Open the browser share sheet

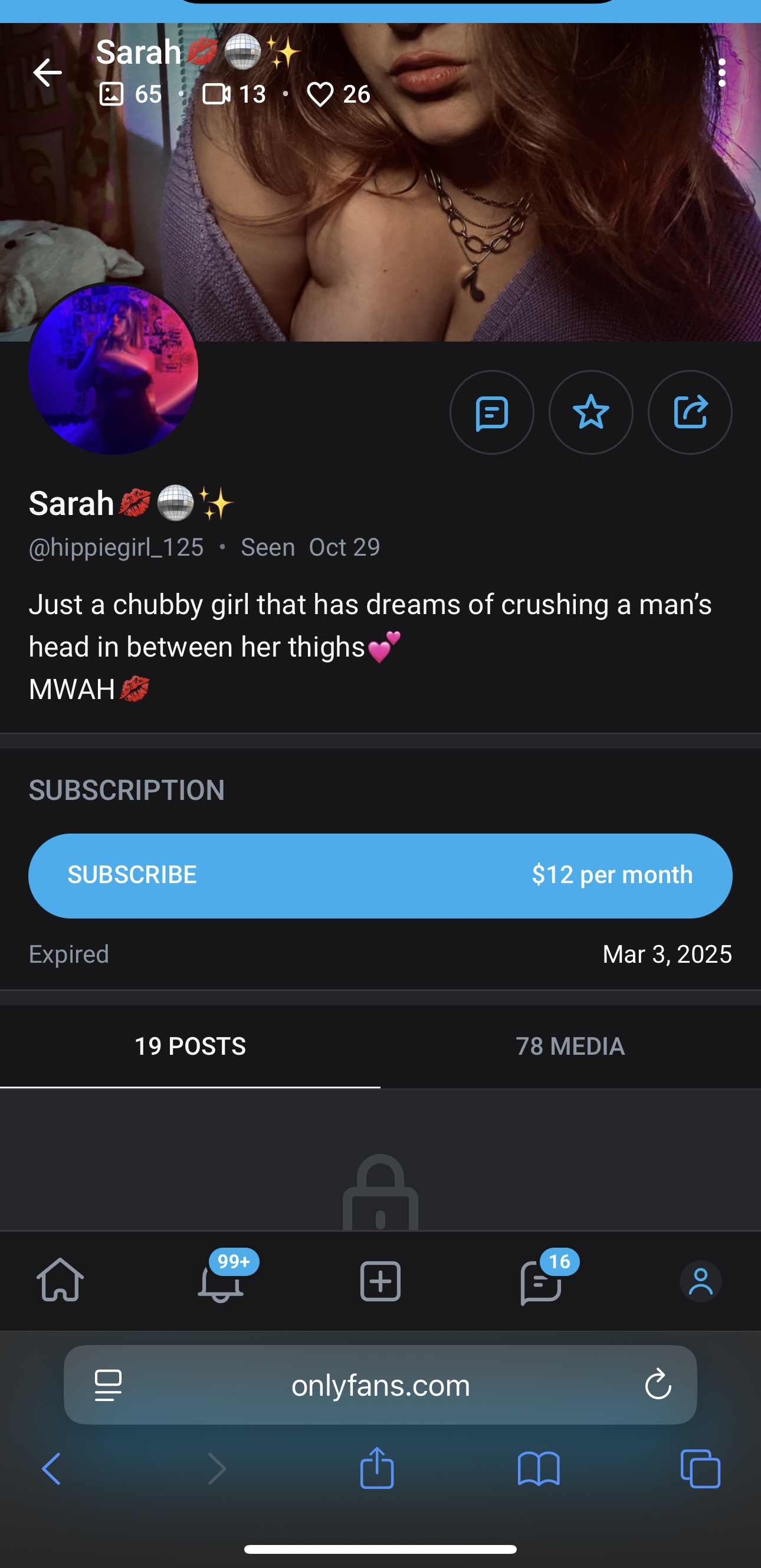click(x=377, y=1469)
